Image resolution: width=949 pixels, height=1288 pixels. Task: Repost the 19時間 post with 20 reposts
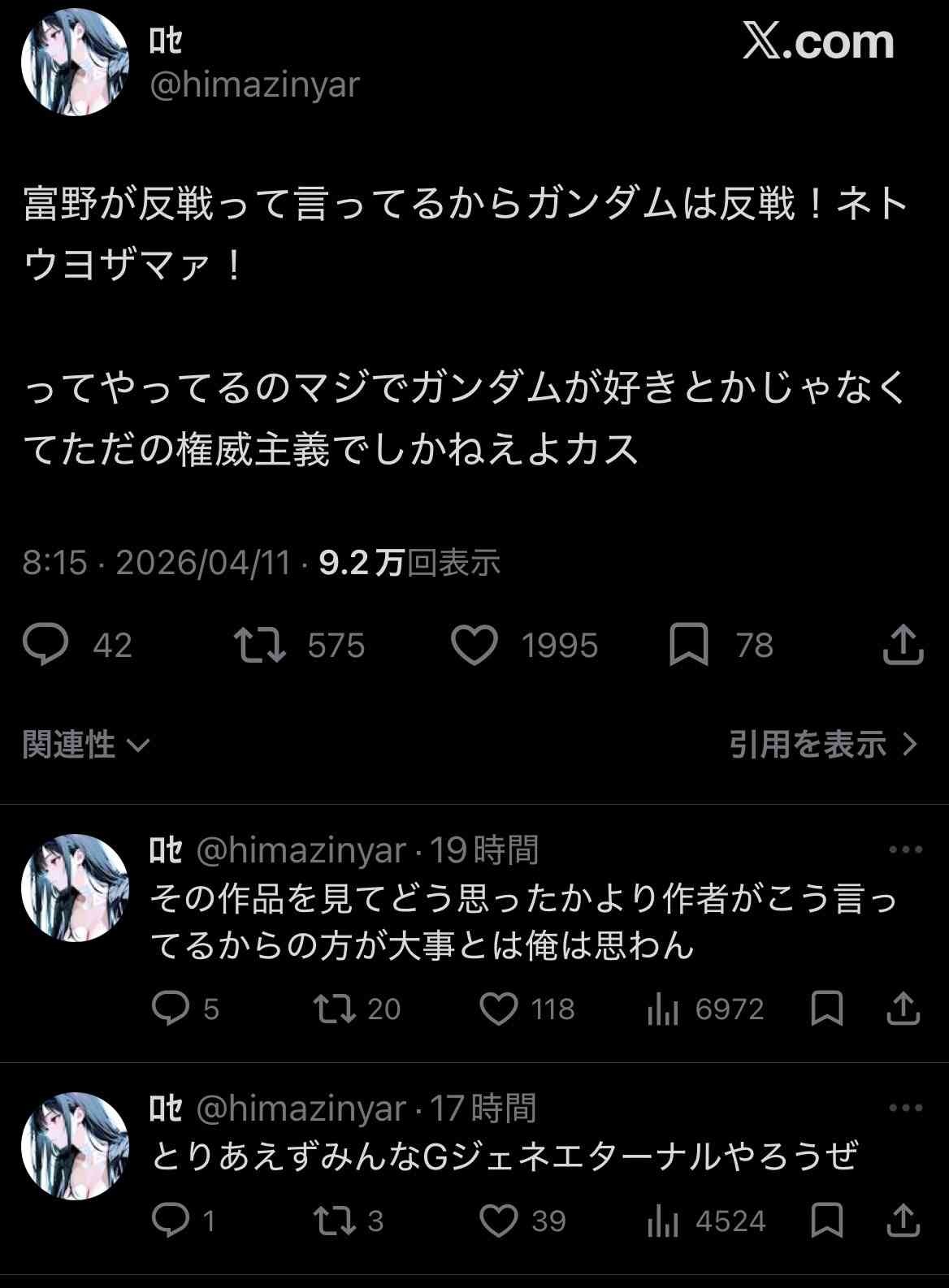click(x=335, y=1009)
